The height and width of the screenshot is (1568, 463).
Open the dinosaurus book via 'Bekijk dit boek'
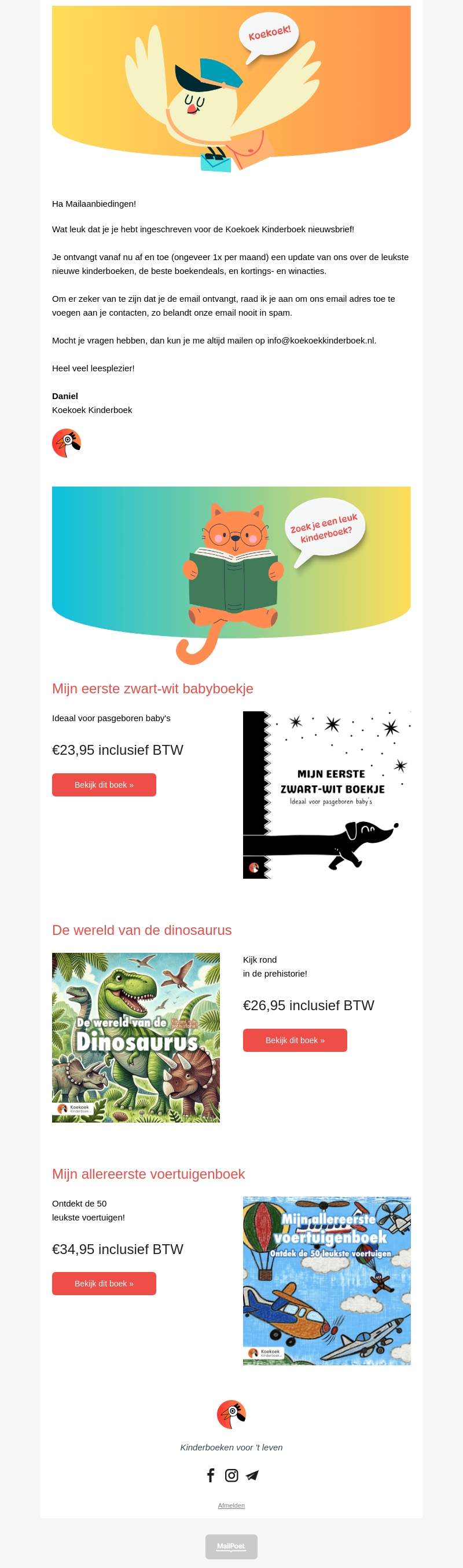(295, 1040)
